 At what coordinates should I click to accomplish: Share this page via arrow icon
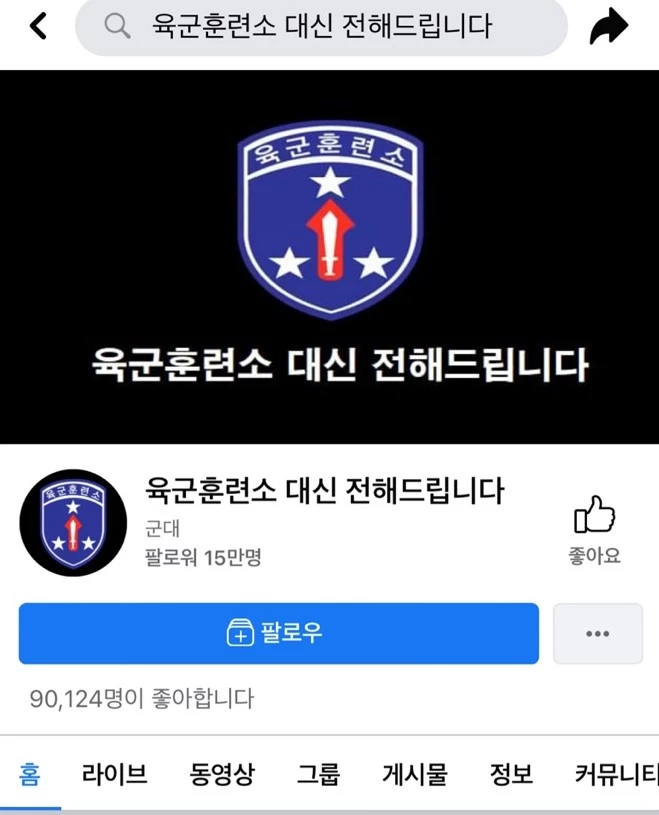(x=608, y=27)
